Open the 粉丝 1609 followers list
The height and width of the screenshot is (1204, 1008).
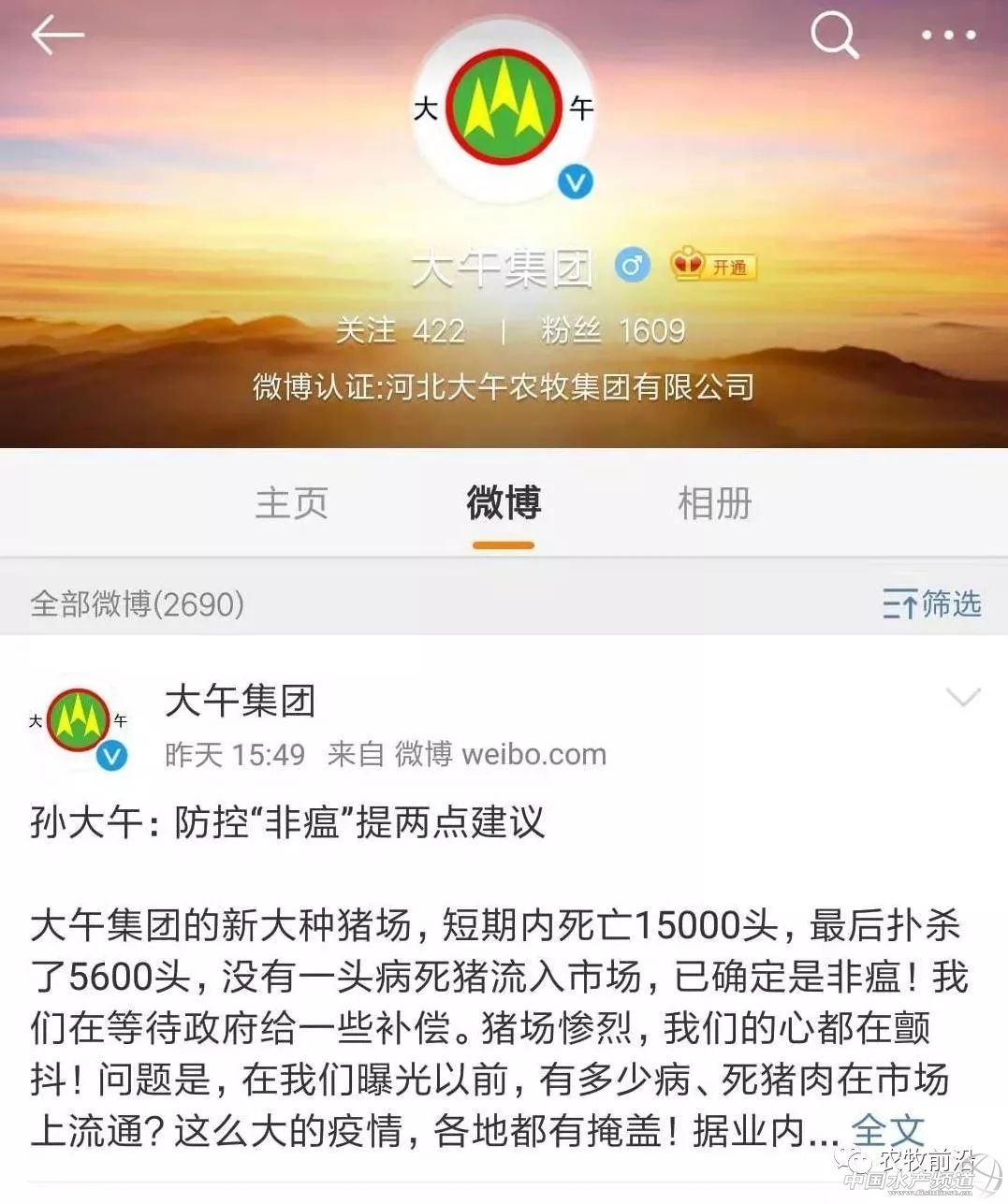[x=613, y=330]
